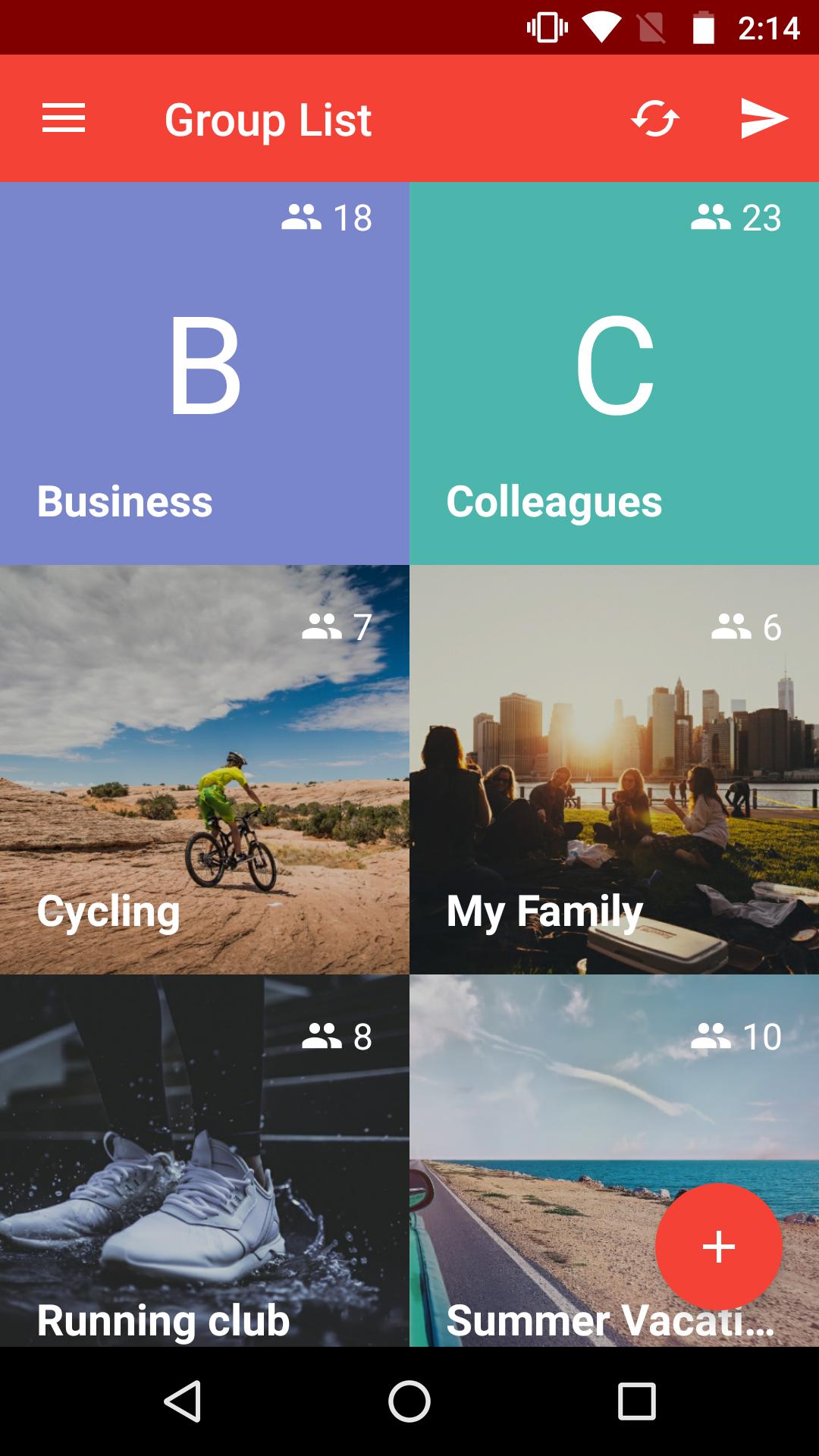Viewport: 819px width, 1456px height.
Task: Add a new group
Action: (718, 1247)
